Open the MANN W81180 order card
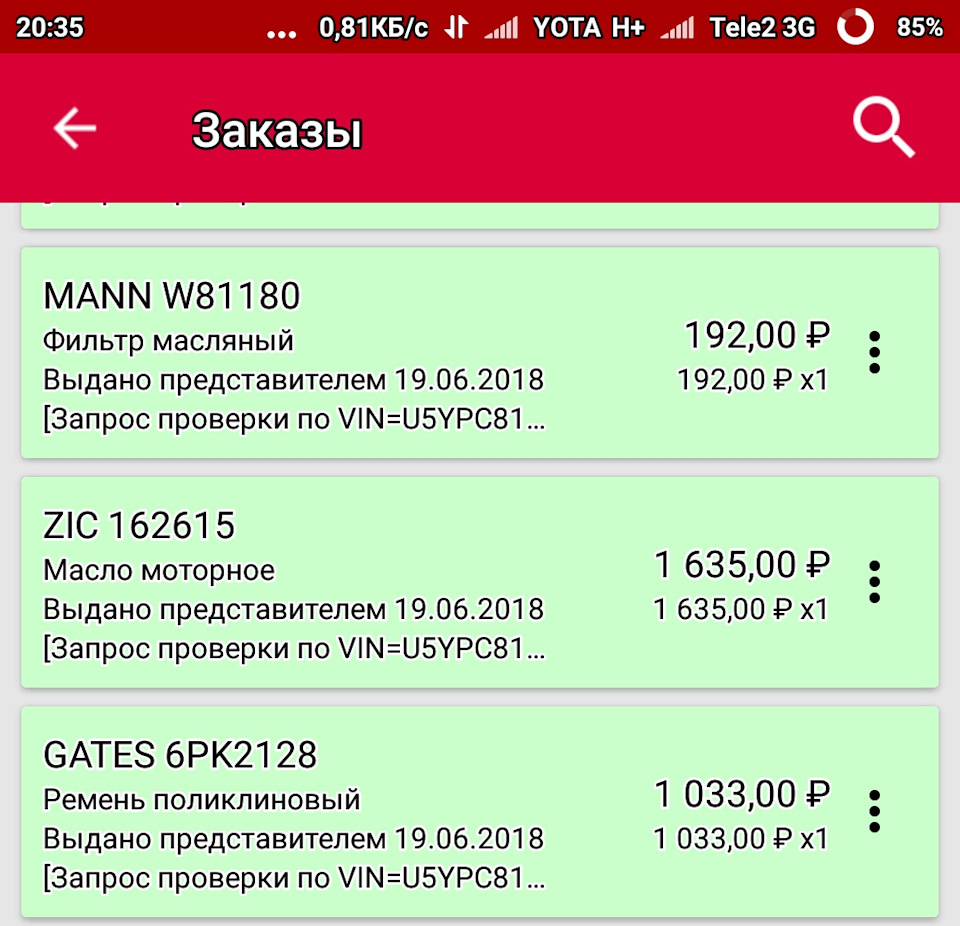Screen dimensions: 960x926 (400, 353)
